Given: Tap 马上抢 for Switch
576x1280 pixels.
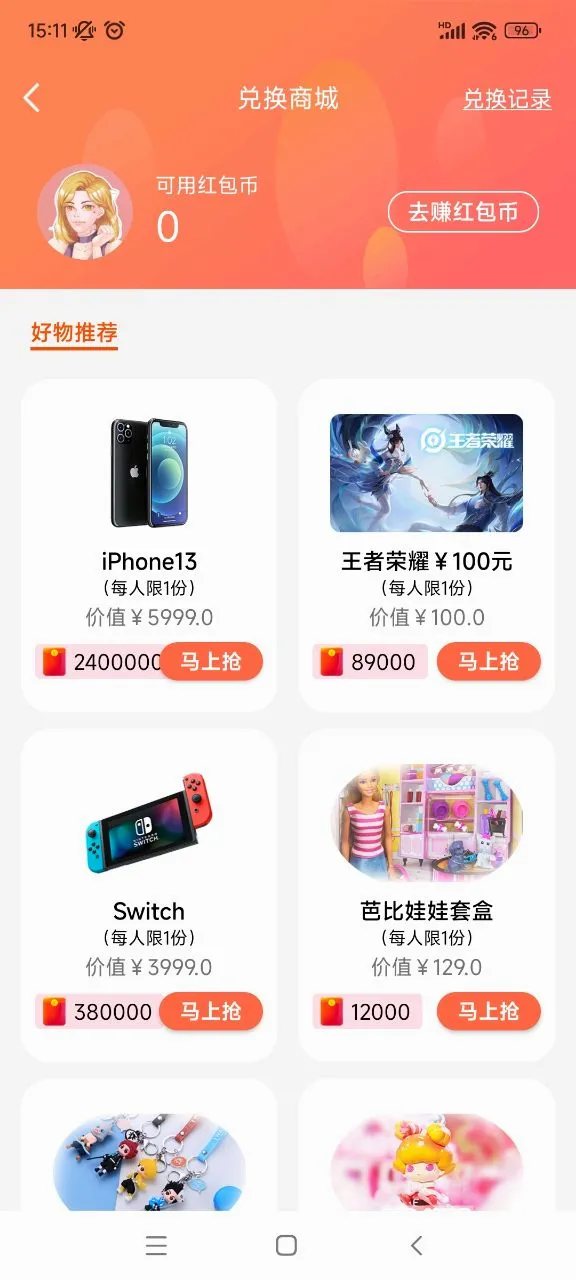Looking at the screenshot, I should [x=211, y=1011].
